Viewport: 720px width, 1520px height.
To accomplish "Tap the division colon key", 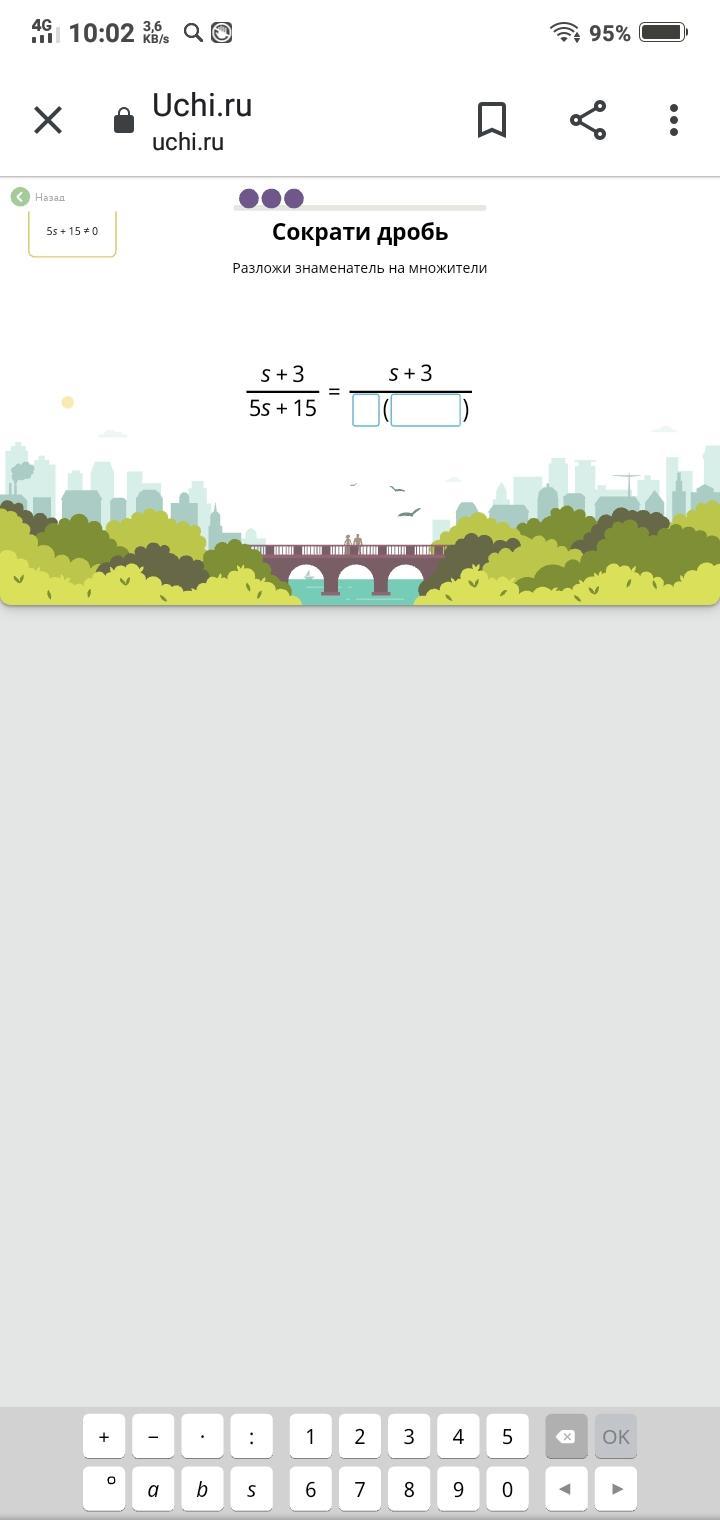I will [x=251, y=1437].
